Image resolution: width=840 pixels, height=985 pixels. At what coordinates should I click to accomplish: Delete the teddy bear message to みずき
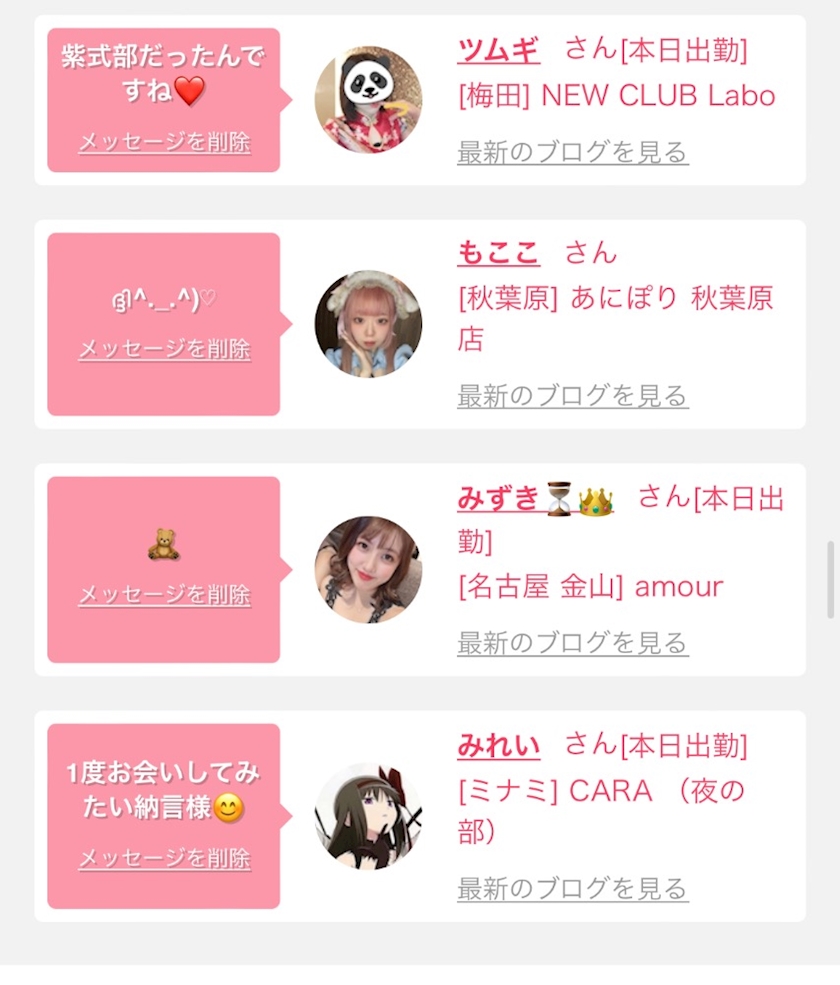pos(165,594)
